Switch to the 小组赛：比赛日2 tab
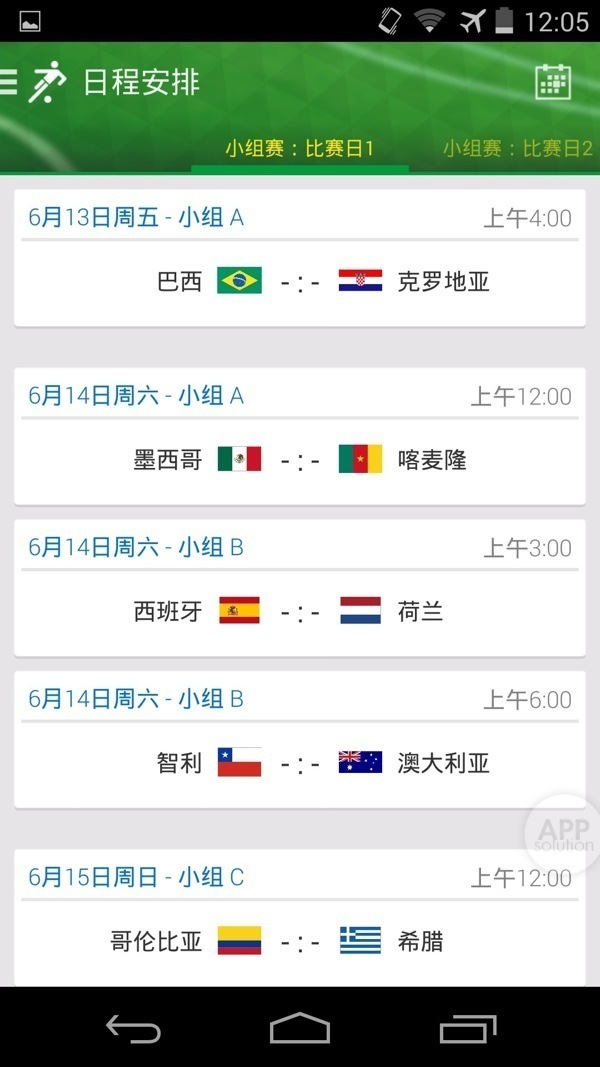Screen dimensions: 600x1067 tap(518, 149)
